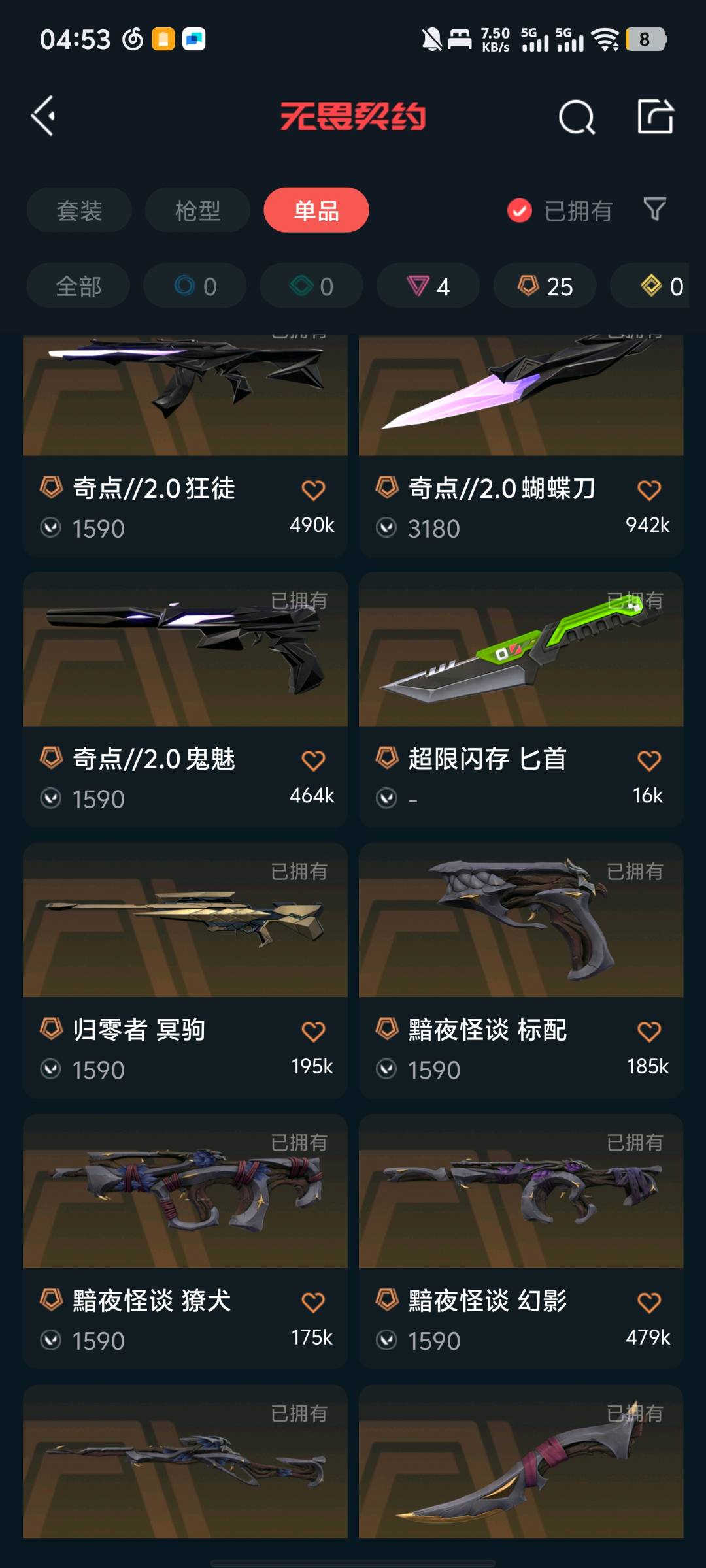
Task: Go back using the top-left arrow
Action: click(x=43, y=116)
